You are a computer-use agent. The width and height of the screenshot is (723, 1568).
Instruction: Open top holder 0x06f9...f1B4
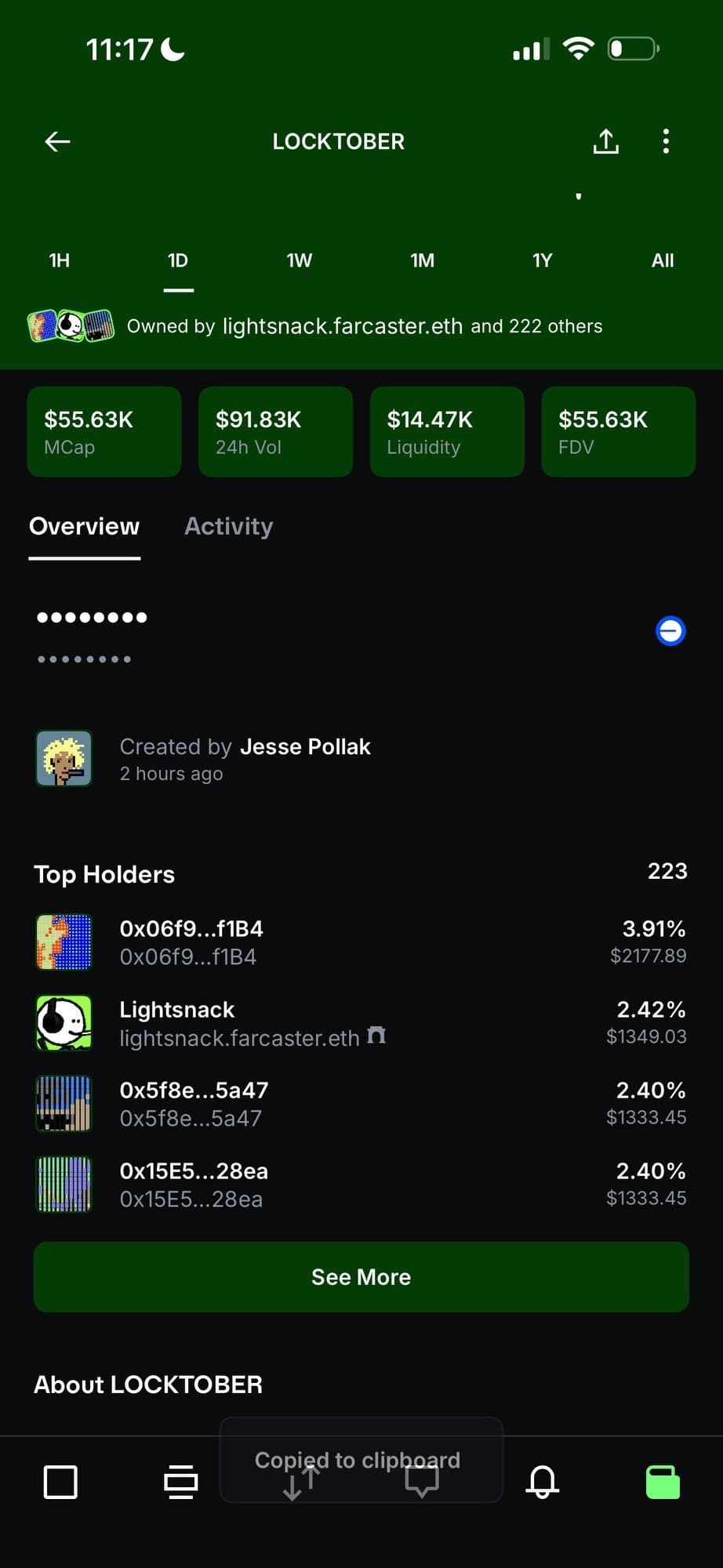pos(191,942)
